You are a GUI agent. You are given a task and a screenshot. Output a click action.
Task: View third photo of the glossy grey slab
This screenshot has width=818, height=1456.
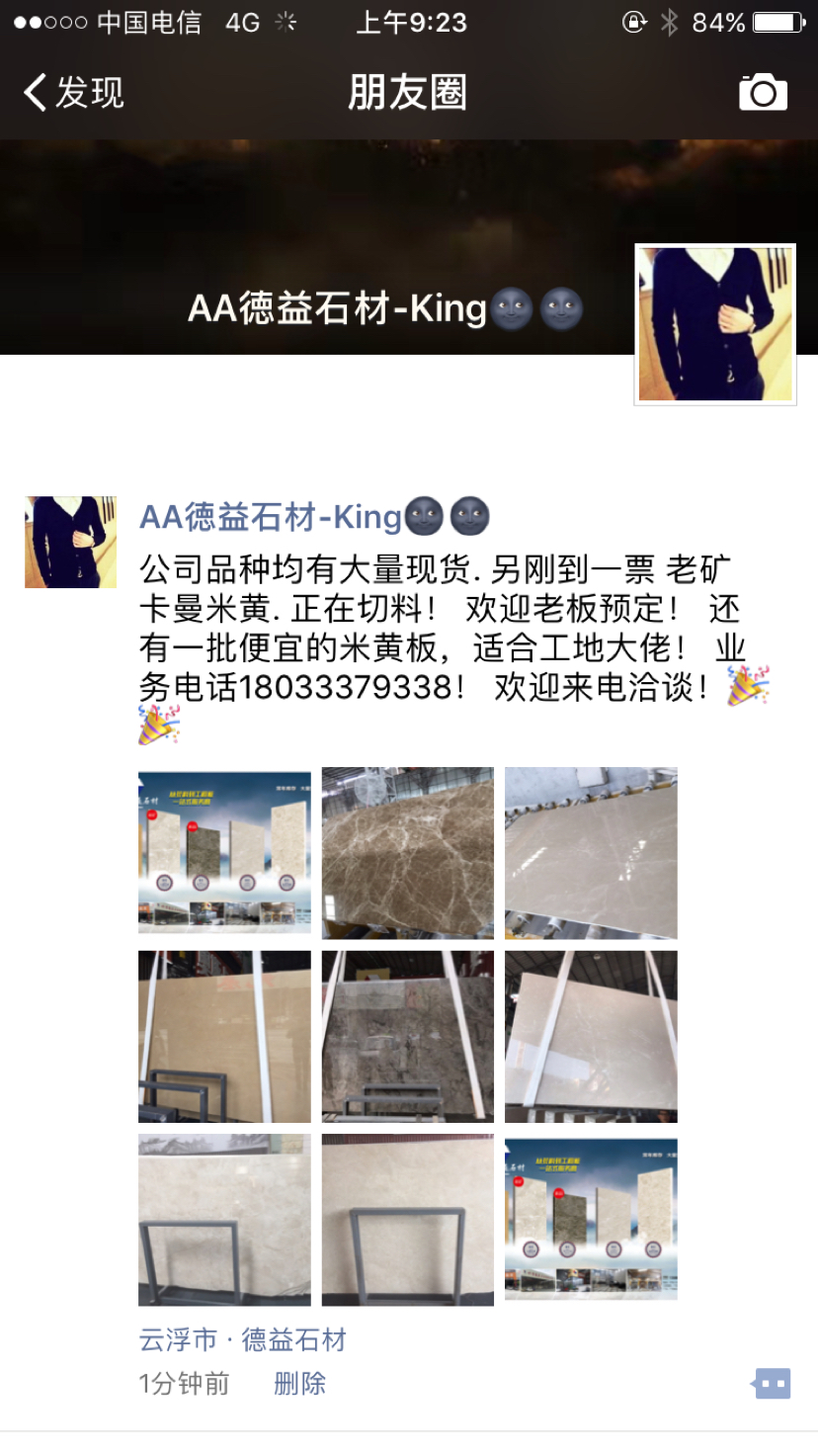[591, 852]
